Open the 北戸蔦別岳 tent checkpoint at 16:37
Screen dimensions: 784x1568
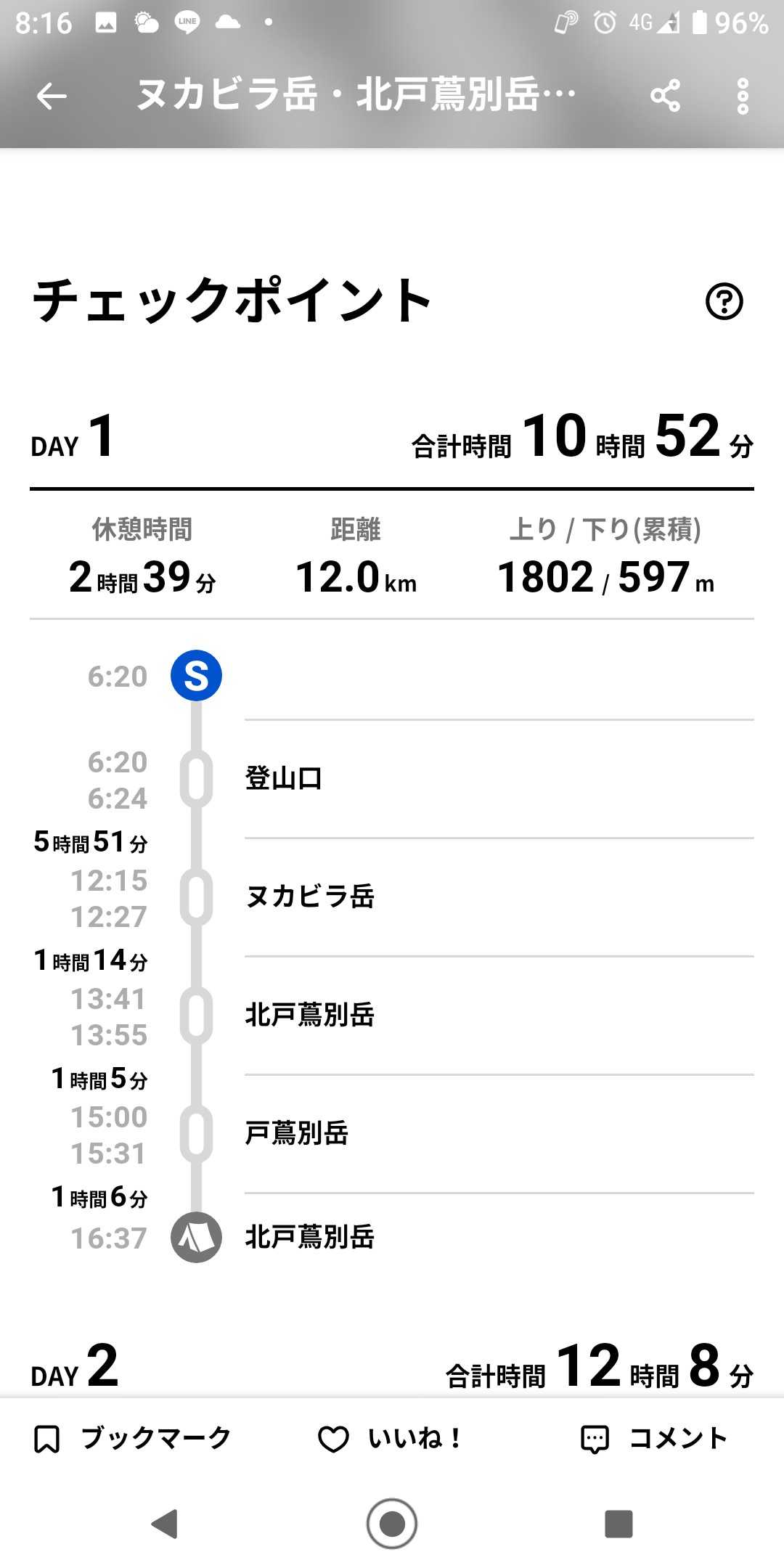[310, 1237]
